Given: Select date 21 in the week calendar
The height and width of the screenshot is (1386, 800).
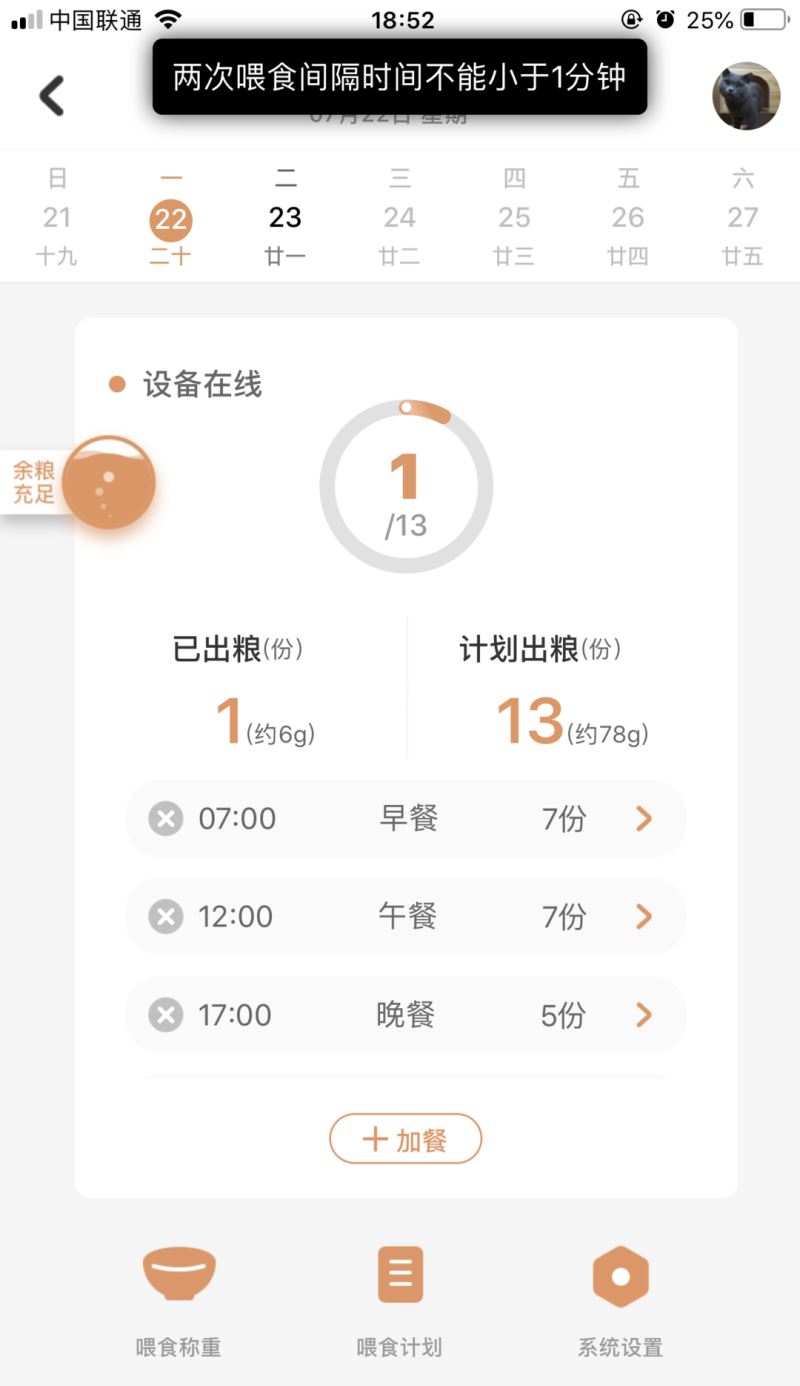Looking at the screenshot, I should tap(57, 218).
